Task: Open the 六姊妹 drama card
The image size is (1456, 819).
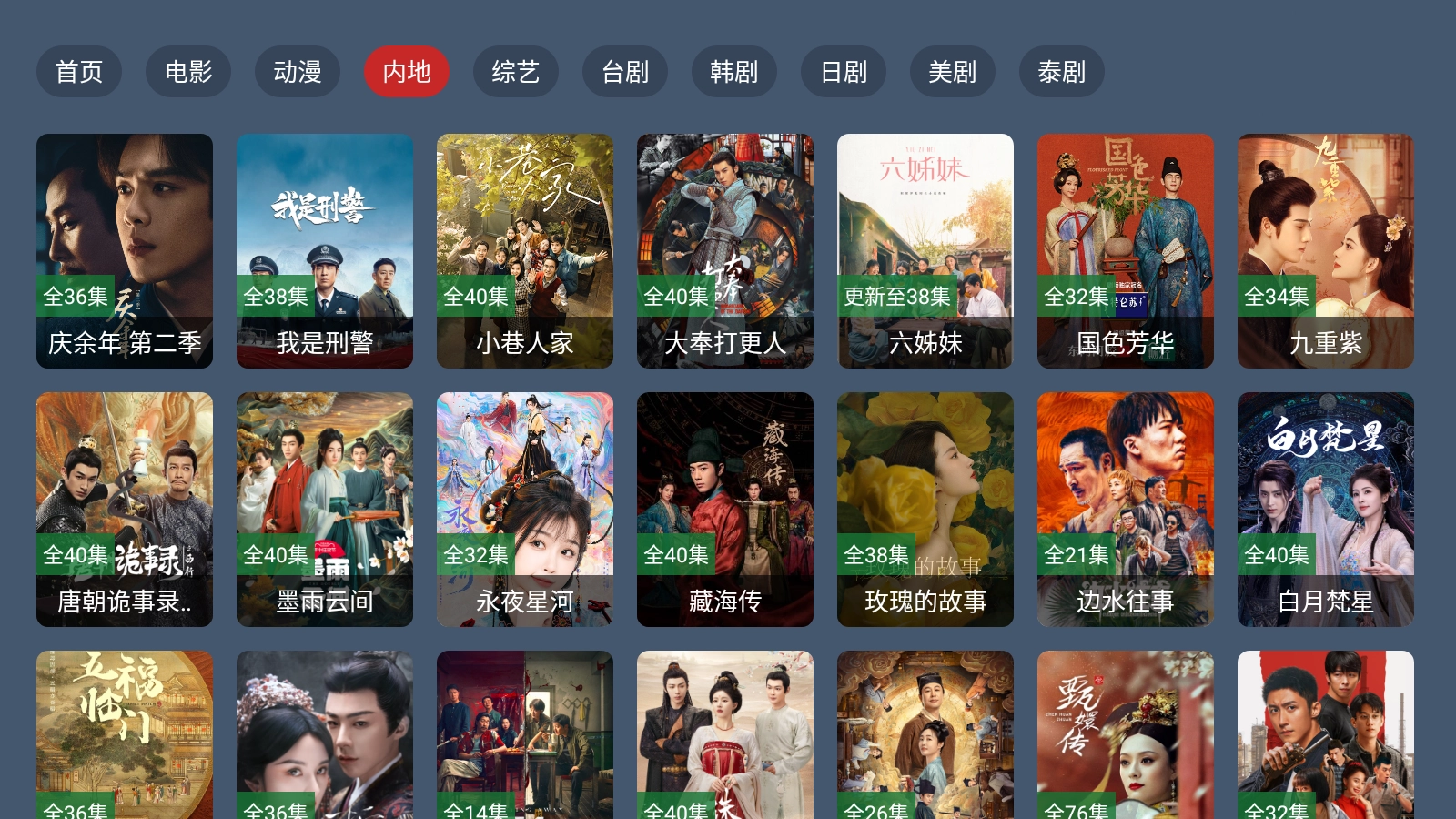Action: [925, 250]
